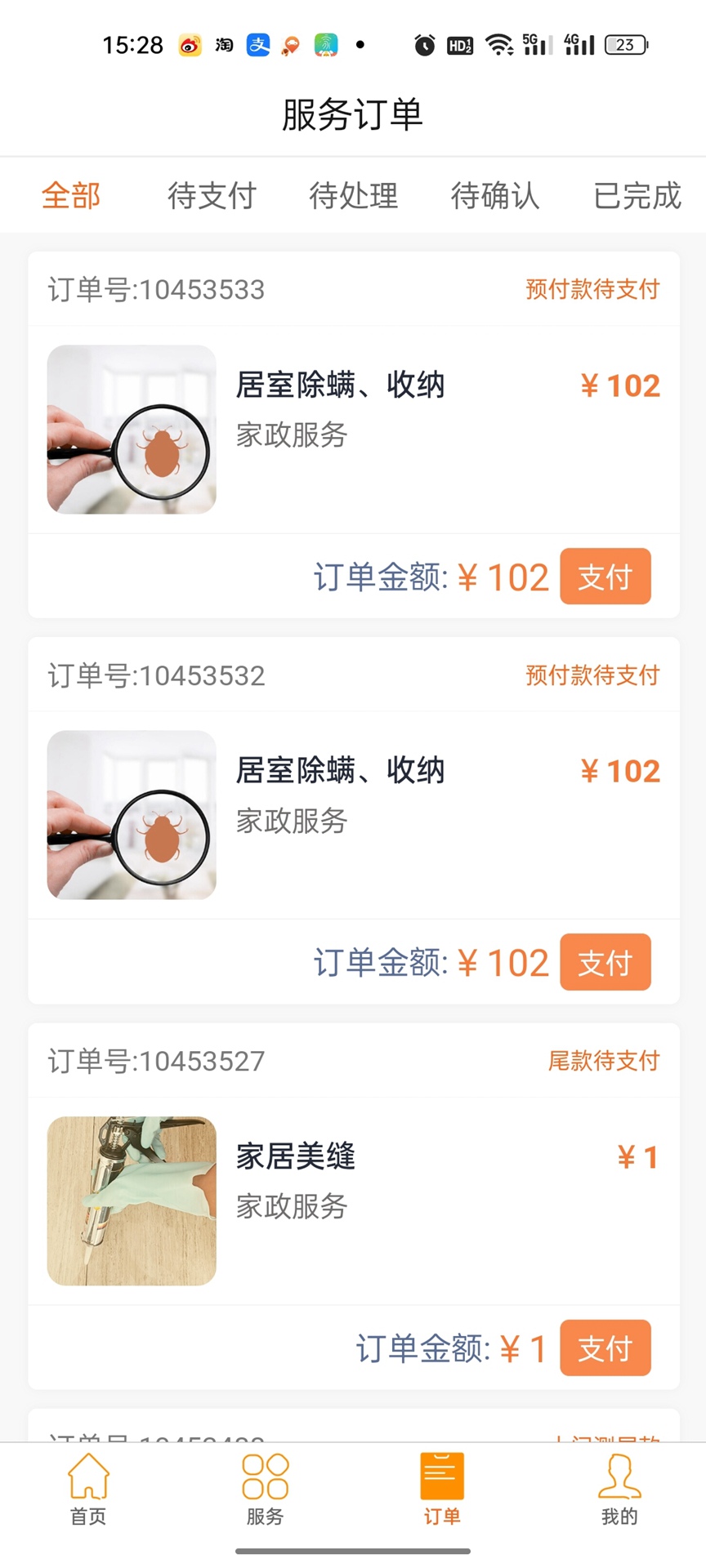The height and width of the screenshot is (1568, 706).
Task: Select the 待处理 tab
Action: [x=353, y=196]
